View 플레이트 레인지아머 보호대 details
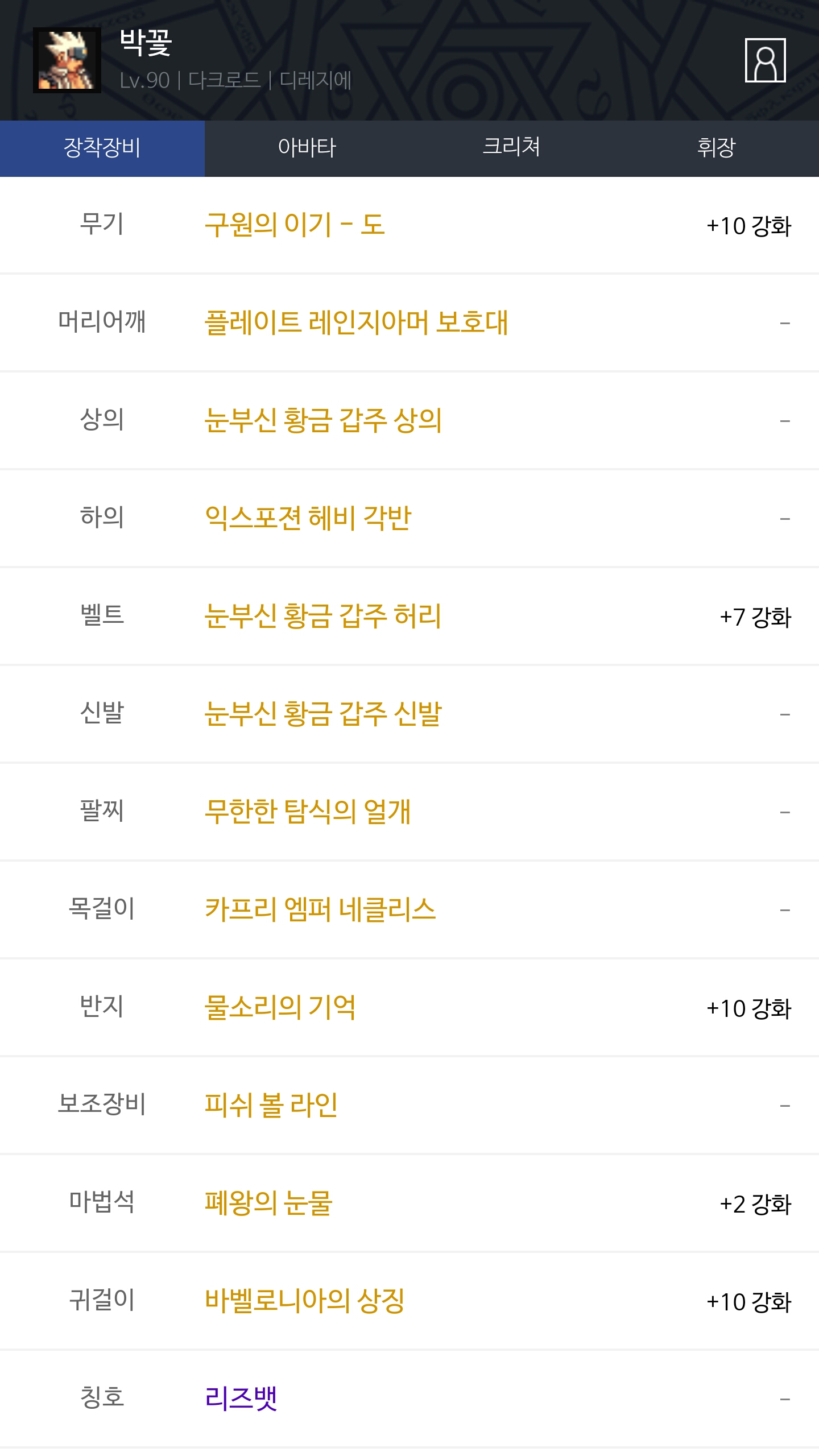This screenshot has height=1456, width=819. (x=356, y=323)
